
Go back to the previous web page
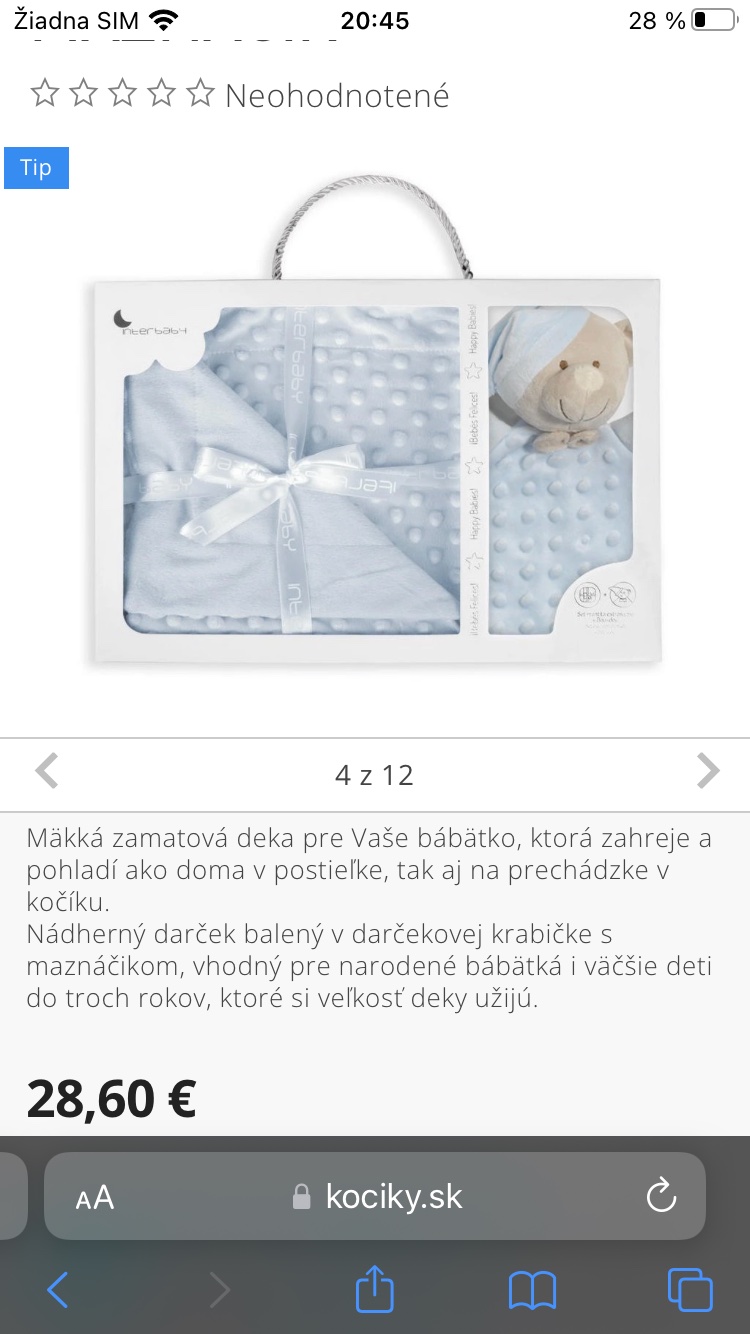click(x=58, y=1290)
